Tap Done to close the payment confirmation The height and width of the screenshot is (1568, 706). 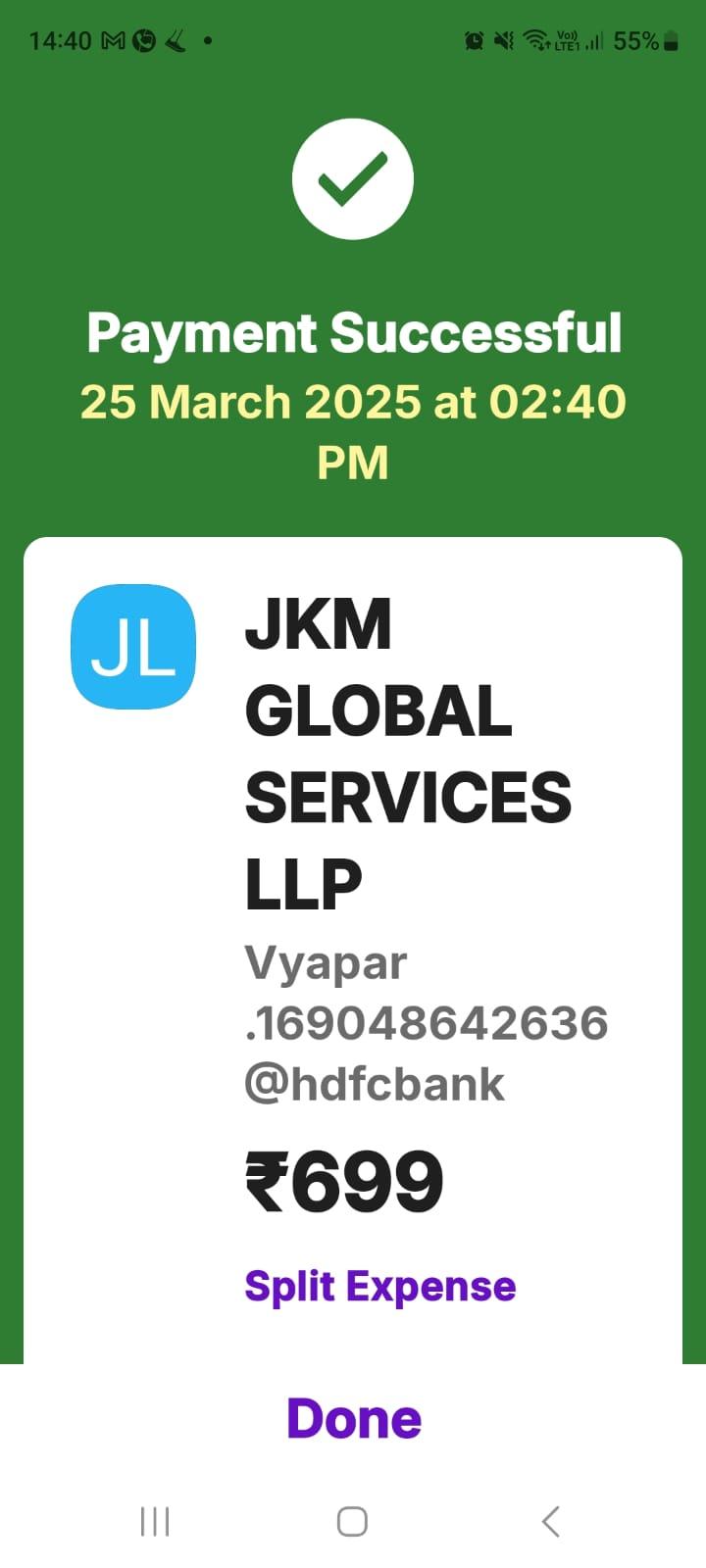(354, 1418)
